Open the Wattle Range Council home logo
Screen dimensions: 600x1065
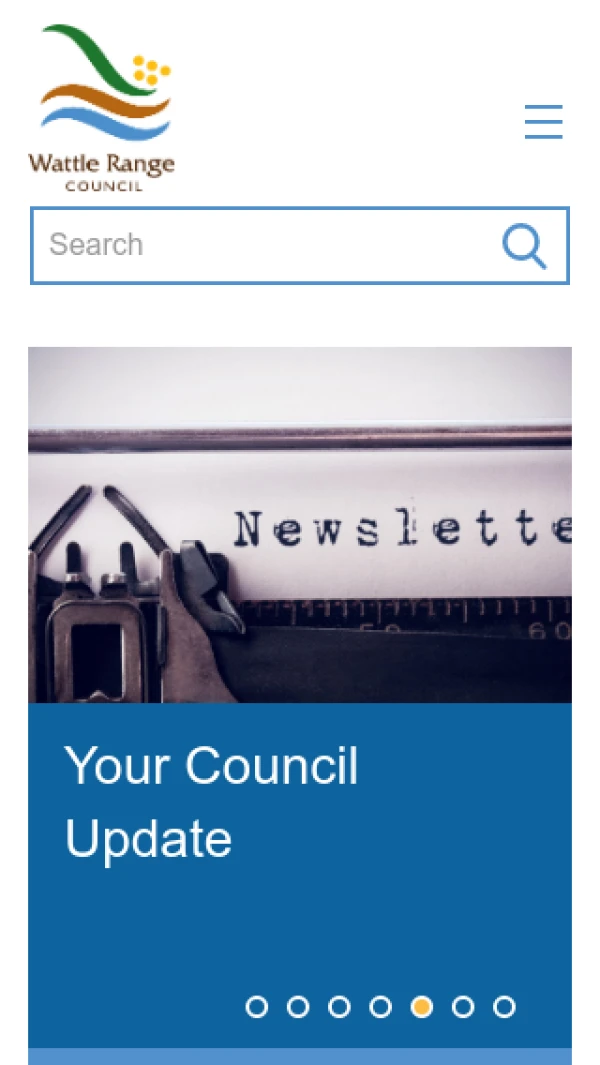102,108
